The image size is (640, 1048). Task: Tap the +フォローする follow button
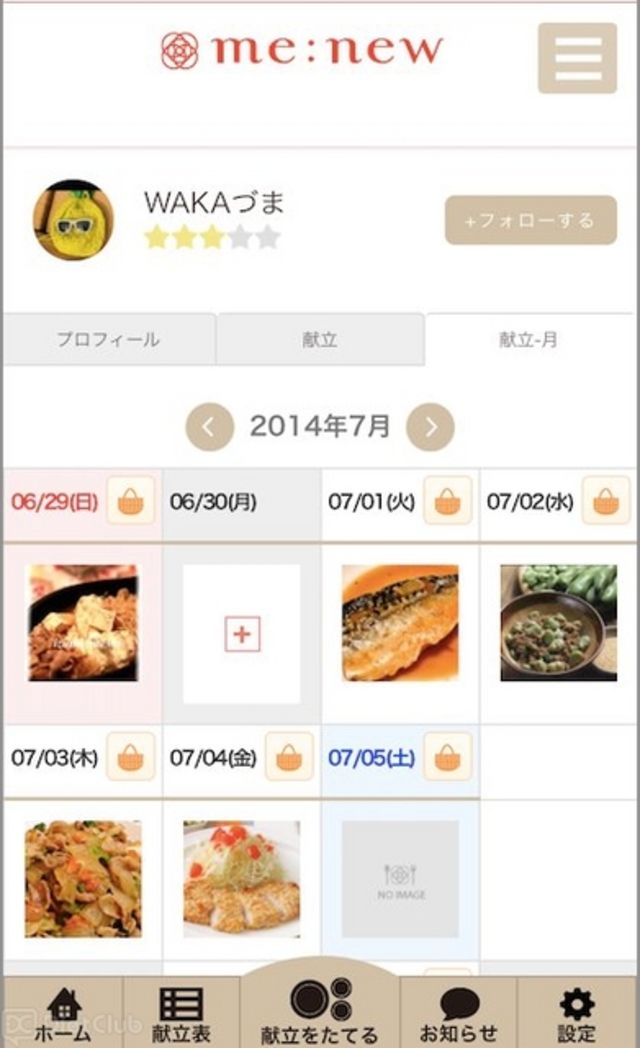coord(530,220)
